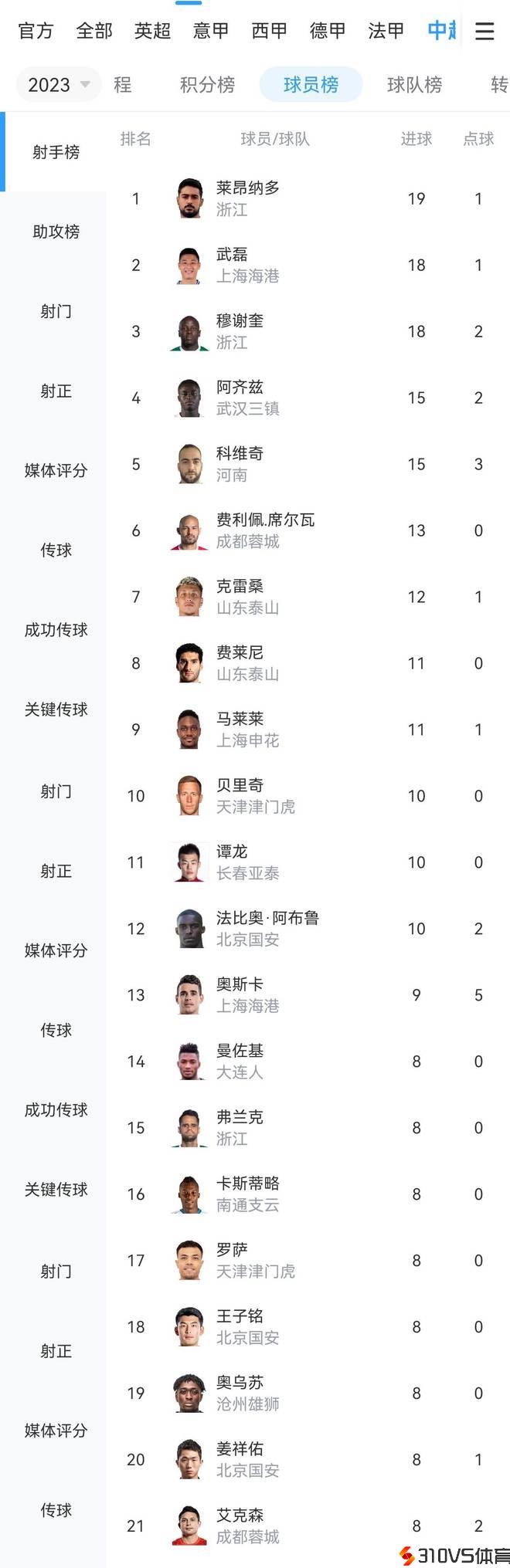The image size is (510, 1568).
Task: Switch to the 英超 league tab
Action: (152, 31)
